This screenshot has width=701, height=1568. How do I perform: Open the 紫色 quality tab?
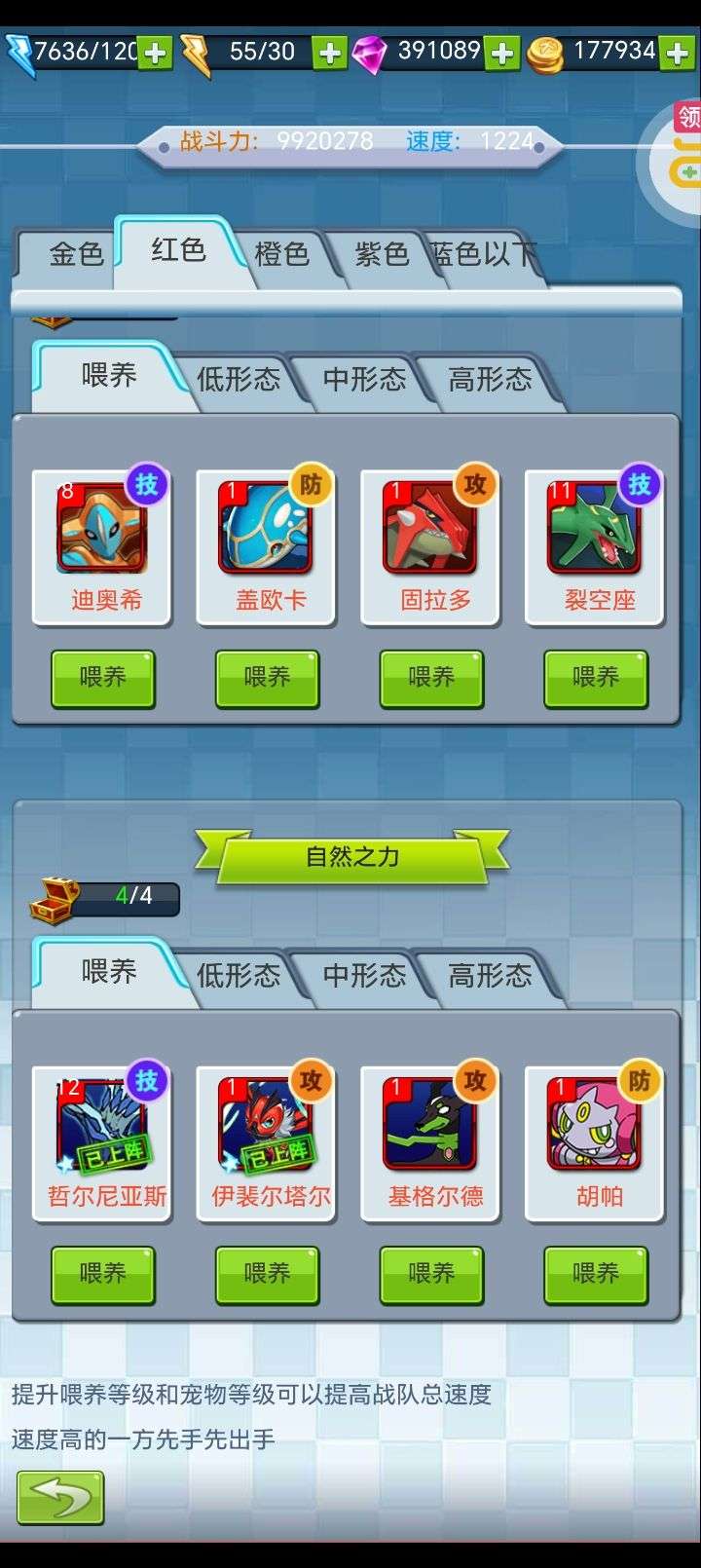click(x=381, y=256)
